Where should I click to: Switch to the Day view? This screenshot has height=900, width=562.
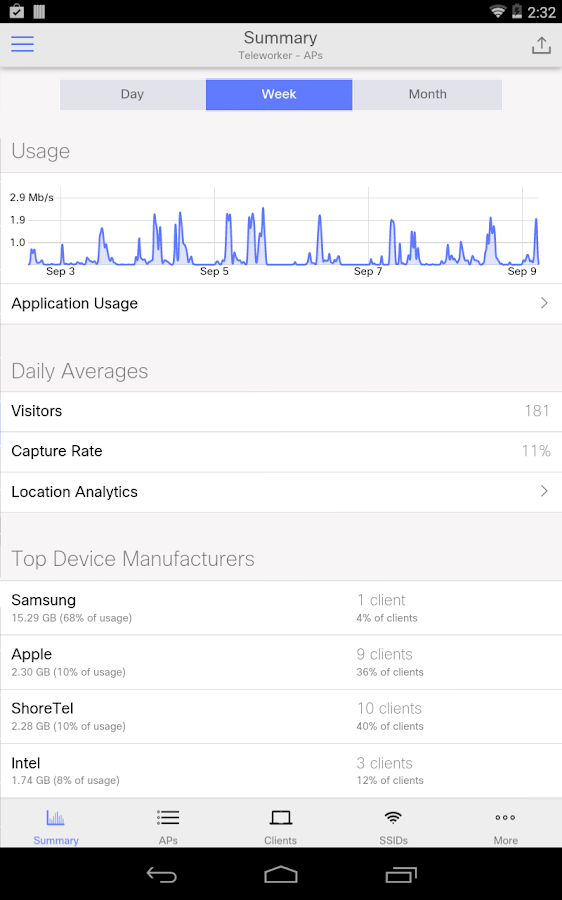click(133, 94)
